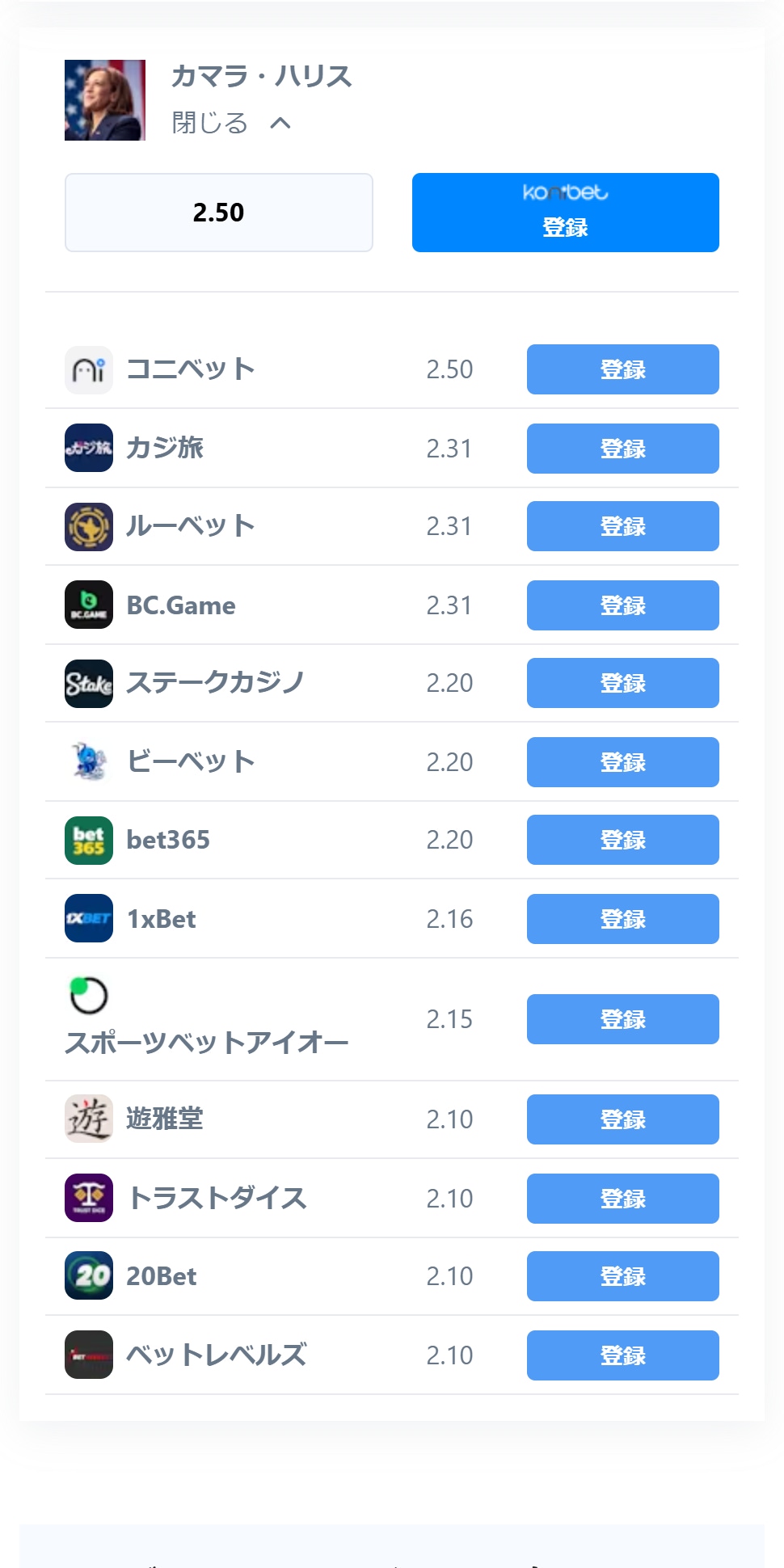The height and width of the screenshot is (1568, 784).
Task: Register at ルーベット
Action: pyautogui.click(x=622, y=526)
